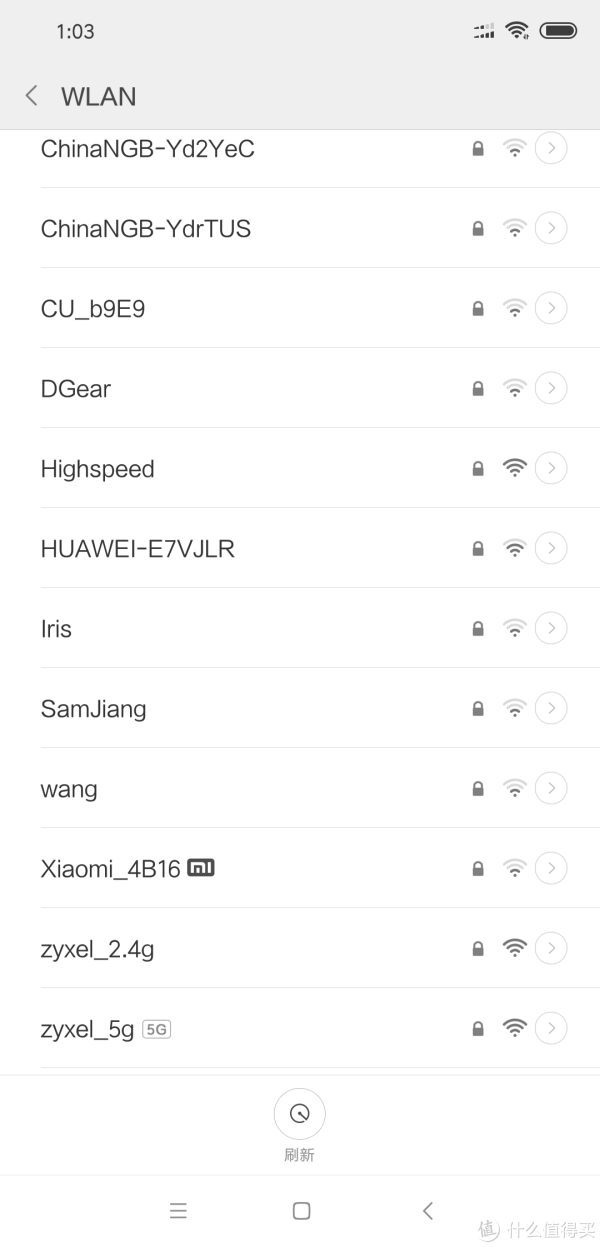
Task: Connect to the ChinaNGB-Yd2YeC network
Action: (x=148, y=149)
